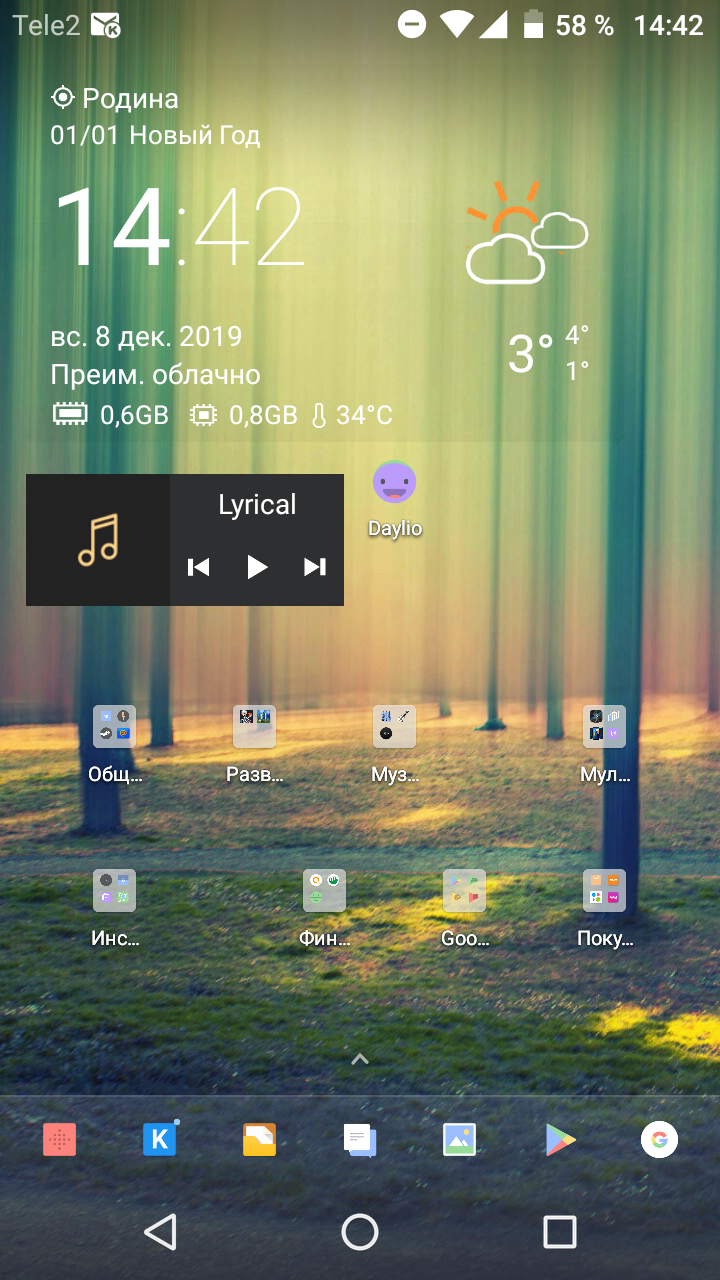
Task: Open the Разв… folder
Action: tap(254, 745)
